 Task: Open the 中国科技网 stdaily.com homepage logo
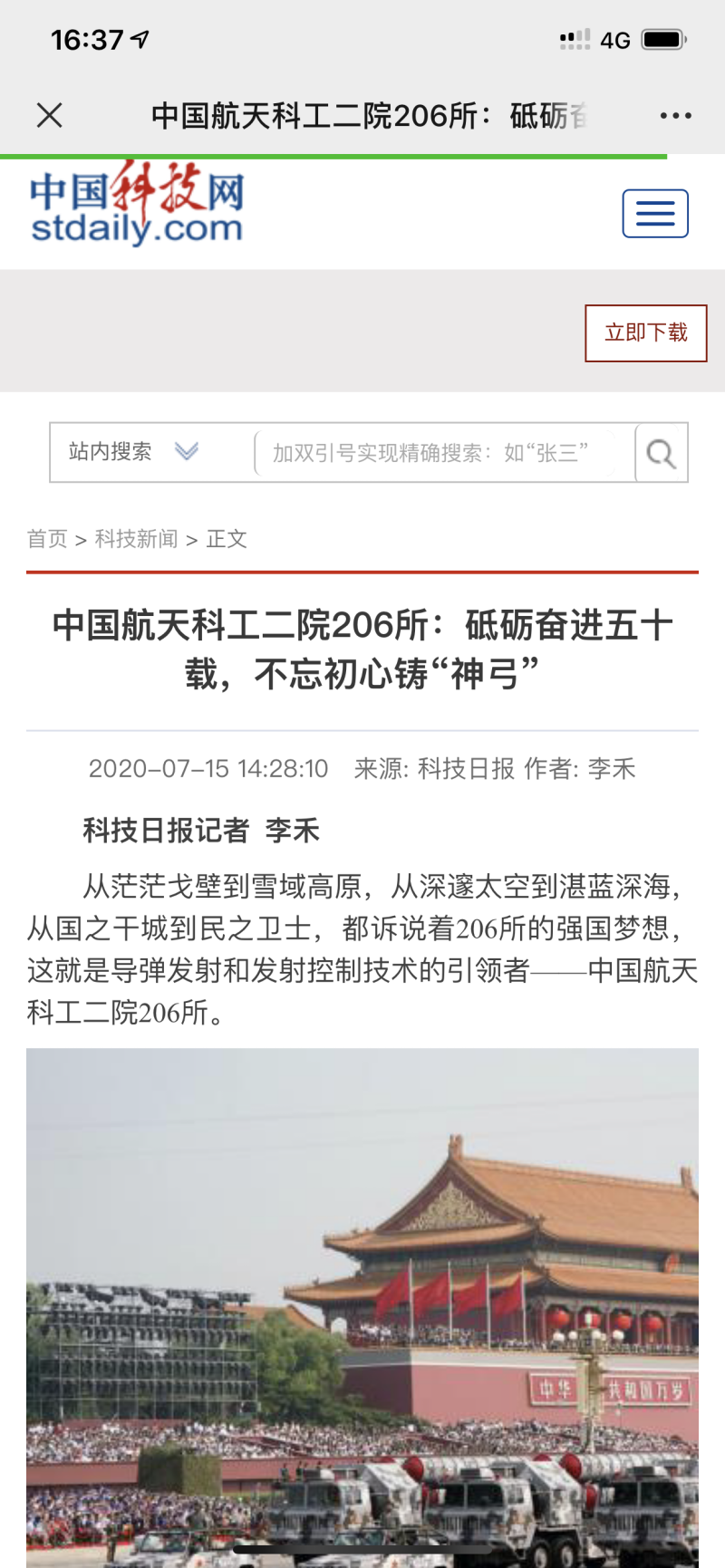click(137, 206)
